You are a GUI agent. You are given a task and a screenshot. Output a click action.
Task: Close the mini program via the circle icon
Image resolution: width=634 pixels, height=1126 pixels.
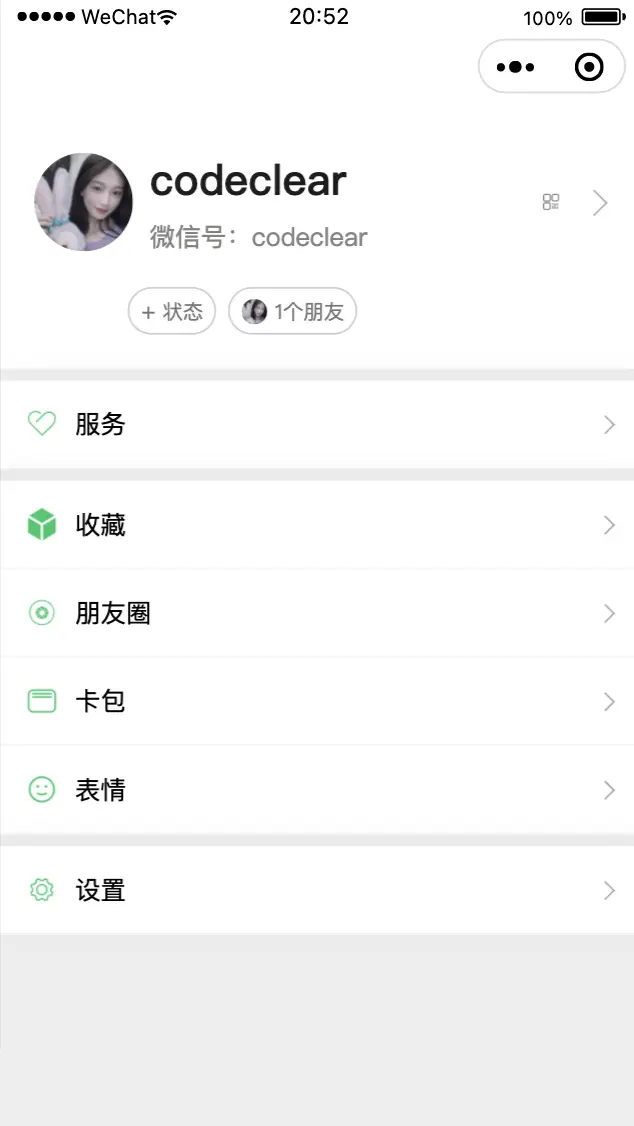click(x=589, y=67)
